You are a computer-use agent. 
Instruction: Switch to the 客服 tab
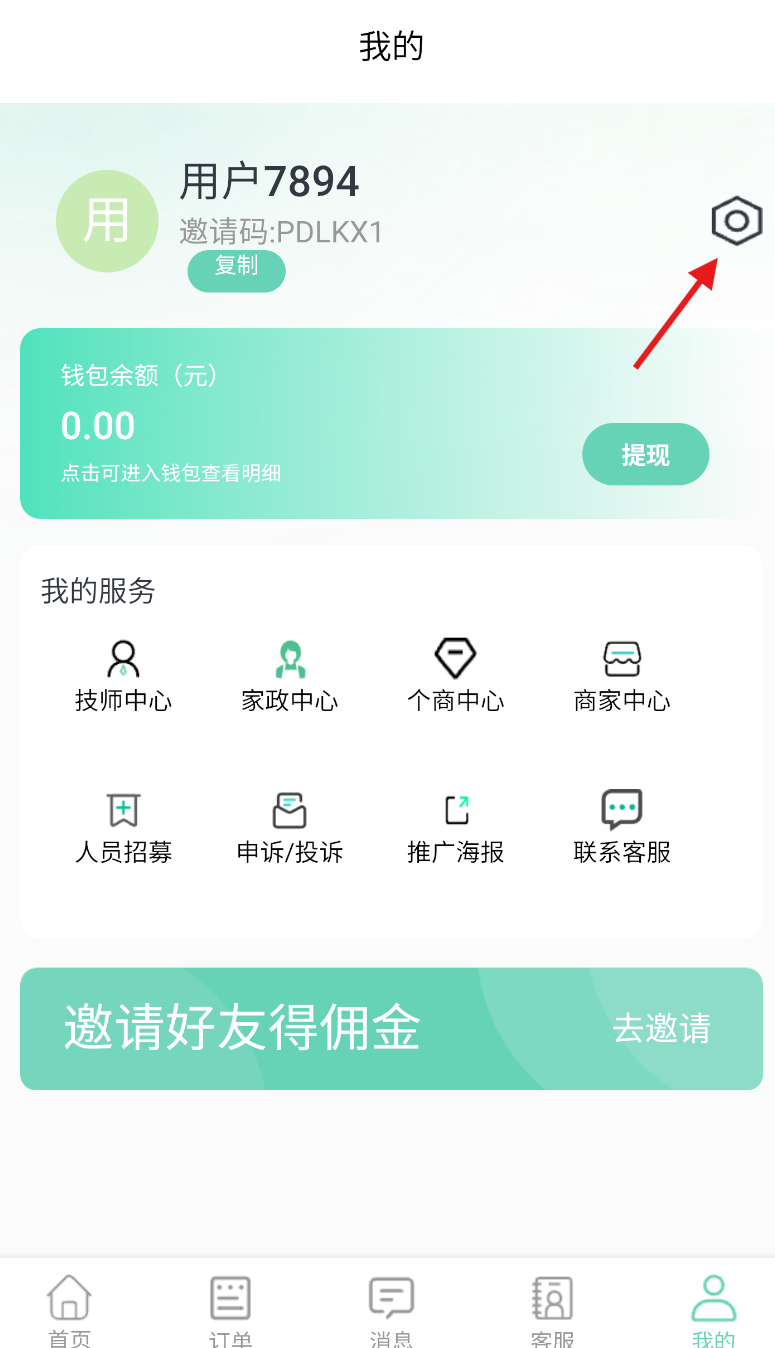pyautogui.click(x=552, y=1311)
